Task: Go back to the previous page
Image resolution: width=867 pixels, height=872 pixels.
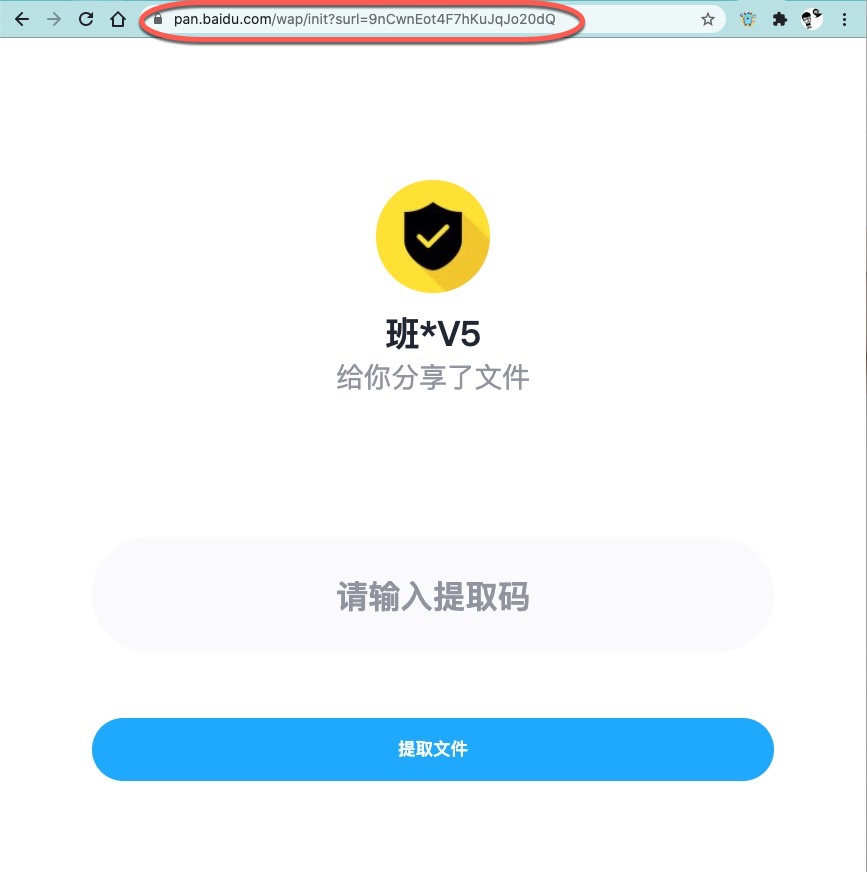Action: point(22,19)
